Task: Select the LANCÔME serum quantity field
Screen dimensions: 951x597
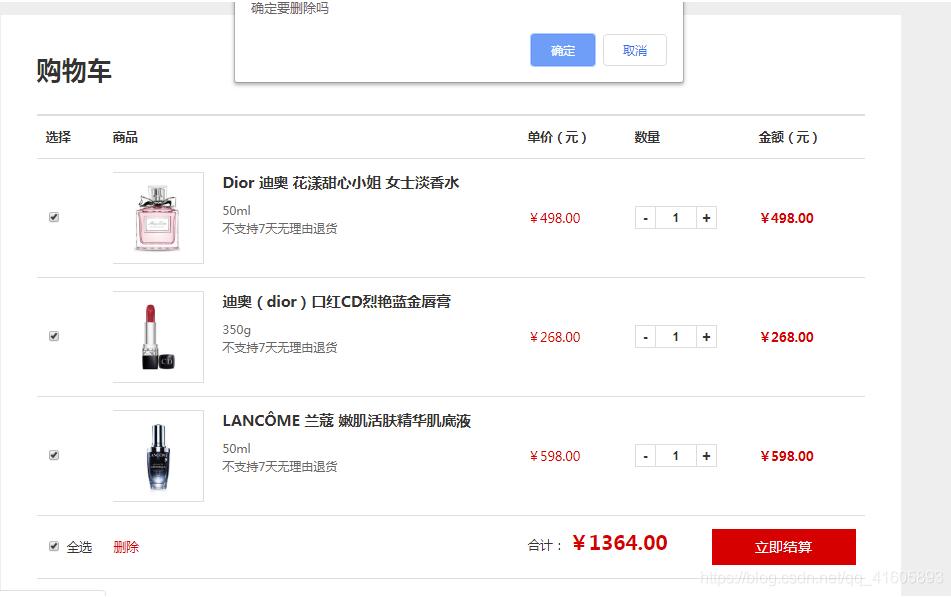Action: tap(675, 456)
